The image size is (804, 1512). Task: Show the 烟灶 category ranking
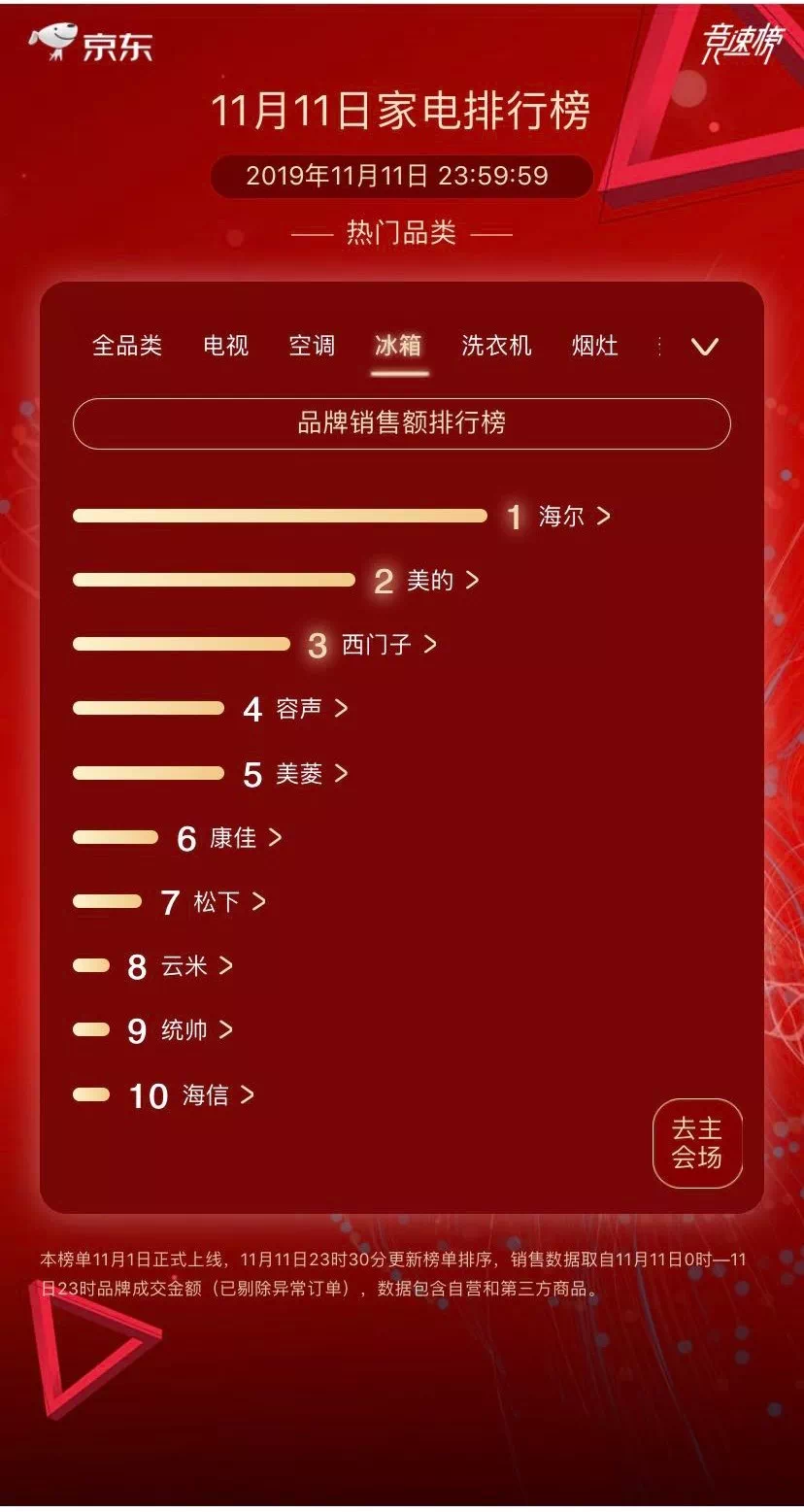(x=594, y=346)
